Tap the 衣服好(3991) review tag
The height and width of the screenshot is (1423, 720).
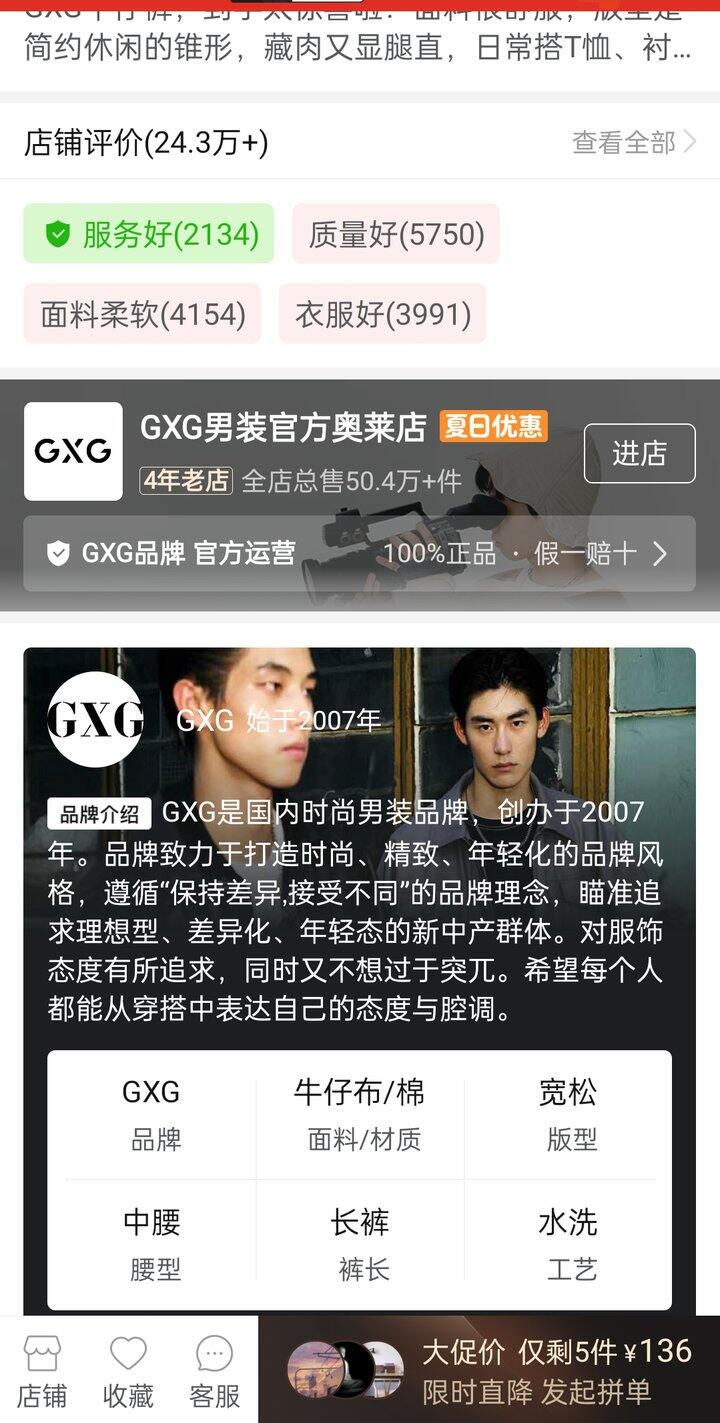click(382, 314)
